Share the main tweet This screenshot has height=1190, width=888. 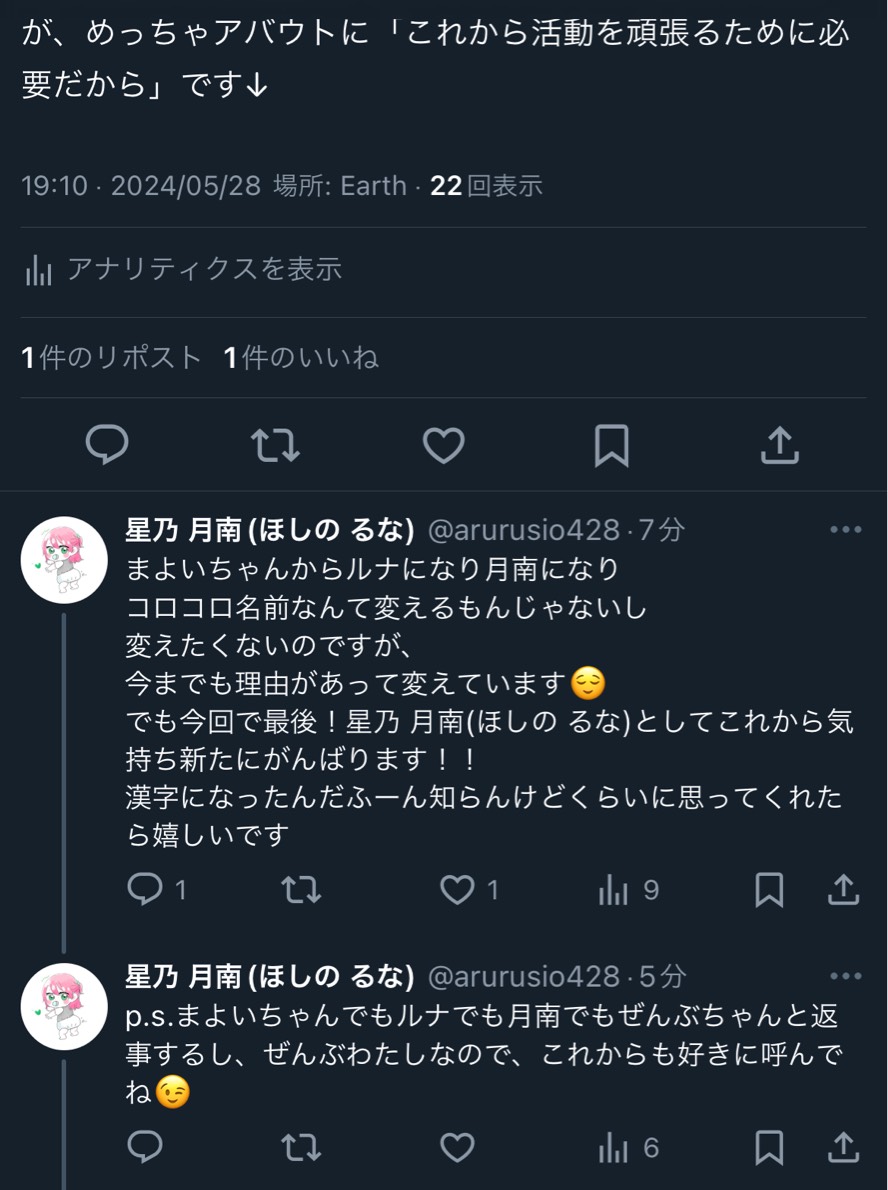click(x=780, y=446)
